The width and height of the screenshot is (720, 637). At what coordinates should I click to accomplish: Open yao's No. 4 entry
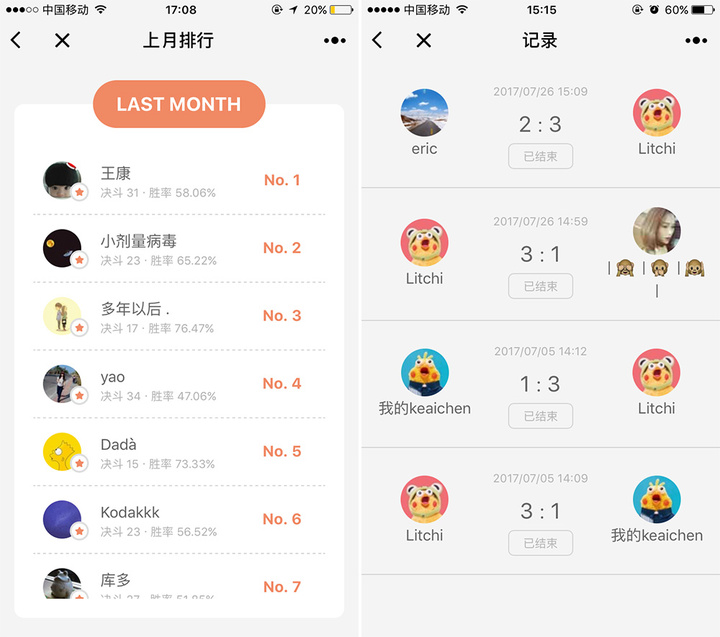[179, 384]
